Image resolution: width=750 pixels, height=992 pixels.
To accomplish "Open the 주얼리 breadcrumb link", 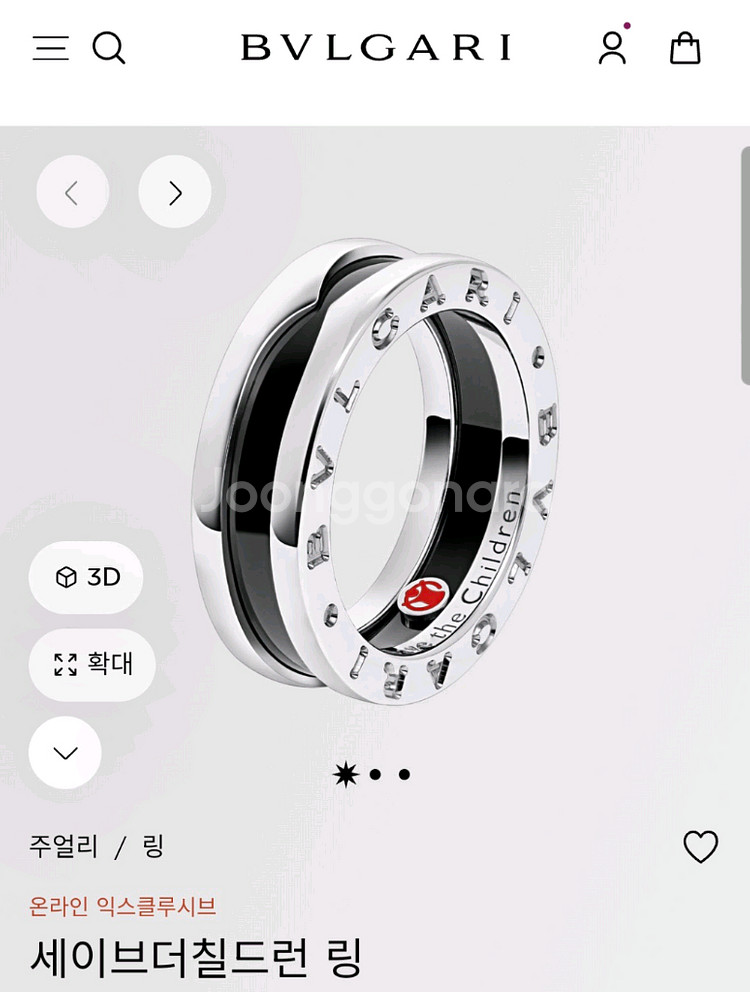I will pyautogui.click(x=63, y=846).
